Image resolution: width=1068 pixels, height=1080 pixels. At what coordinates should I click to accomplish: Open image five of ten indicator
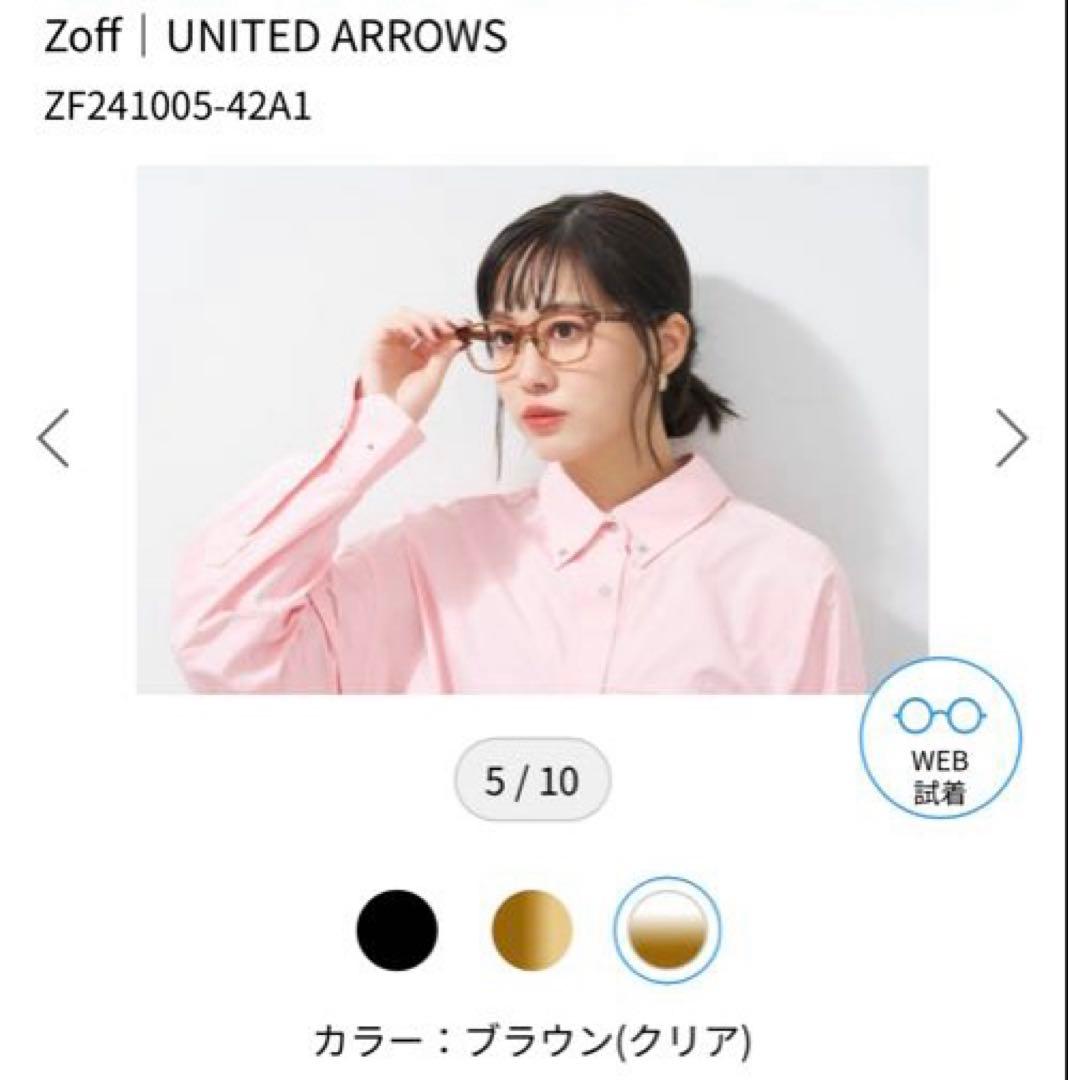pyautogui.click(x=534, y=779)
